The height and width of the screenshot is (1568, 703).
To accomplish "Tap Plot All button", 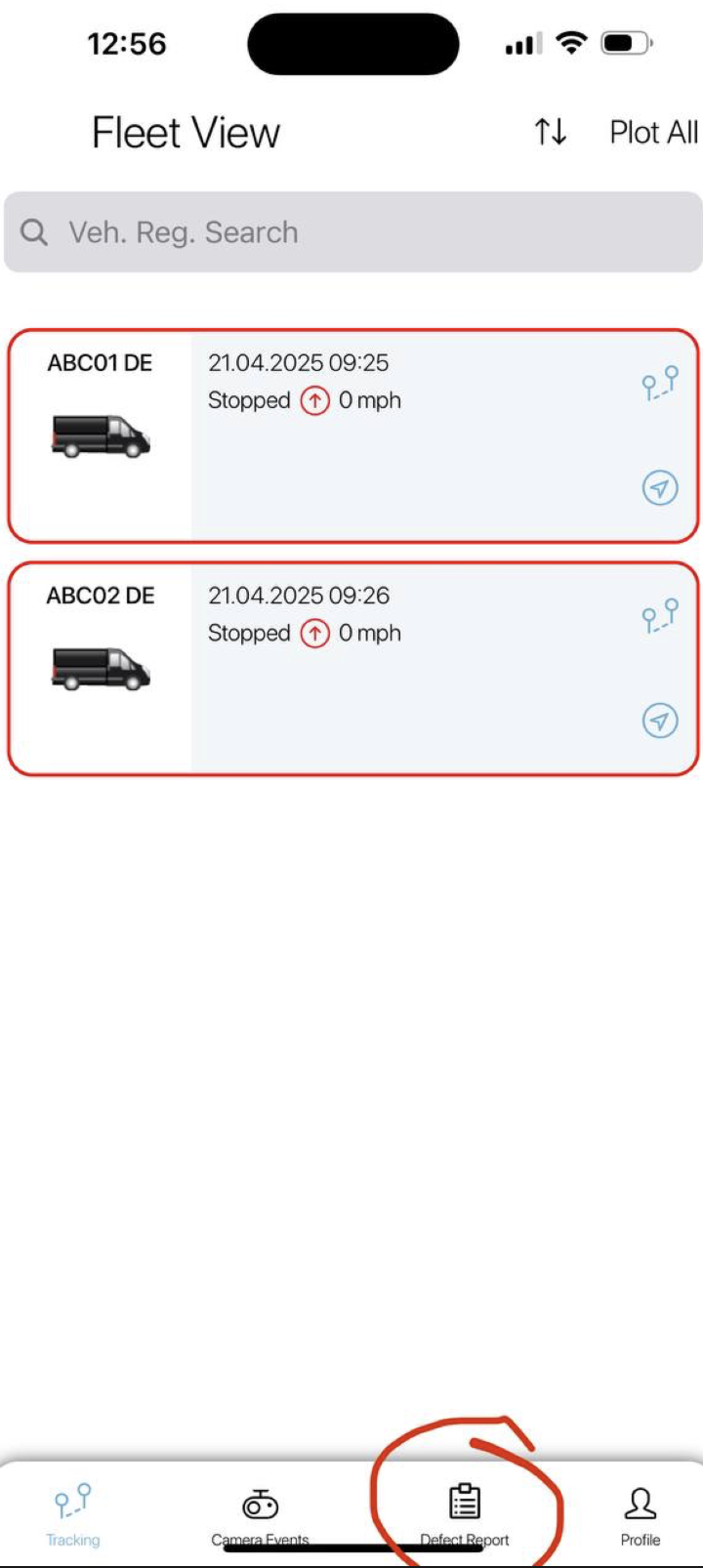I will 653,132.
